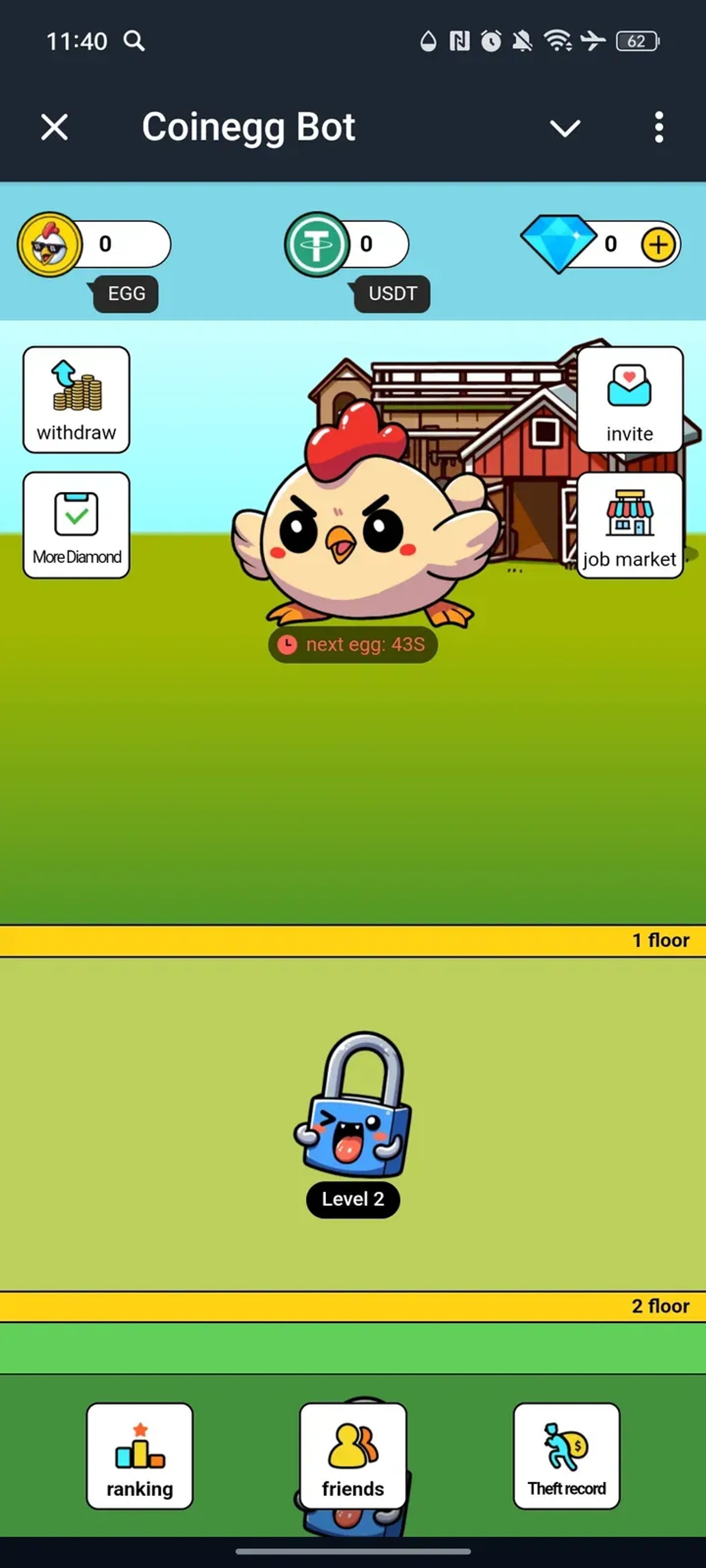Tap the angry chicken character

point(364,523)
